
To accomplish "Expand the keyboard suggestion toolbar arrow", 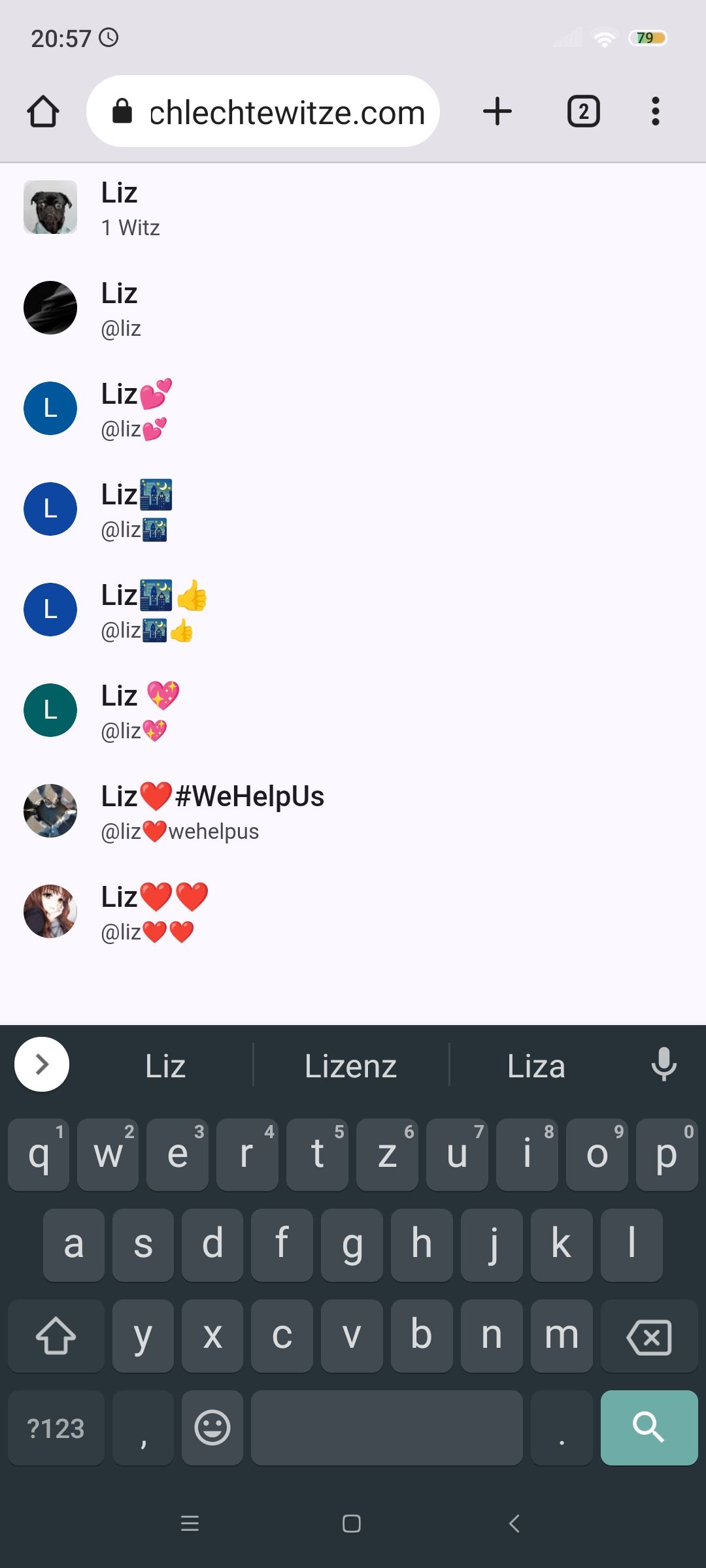I will 42,1065.
